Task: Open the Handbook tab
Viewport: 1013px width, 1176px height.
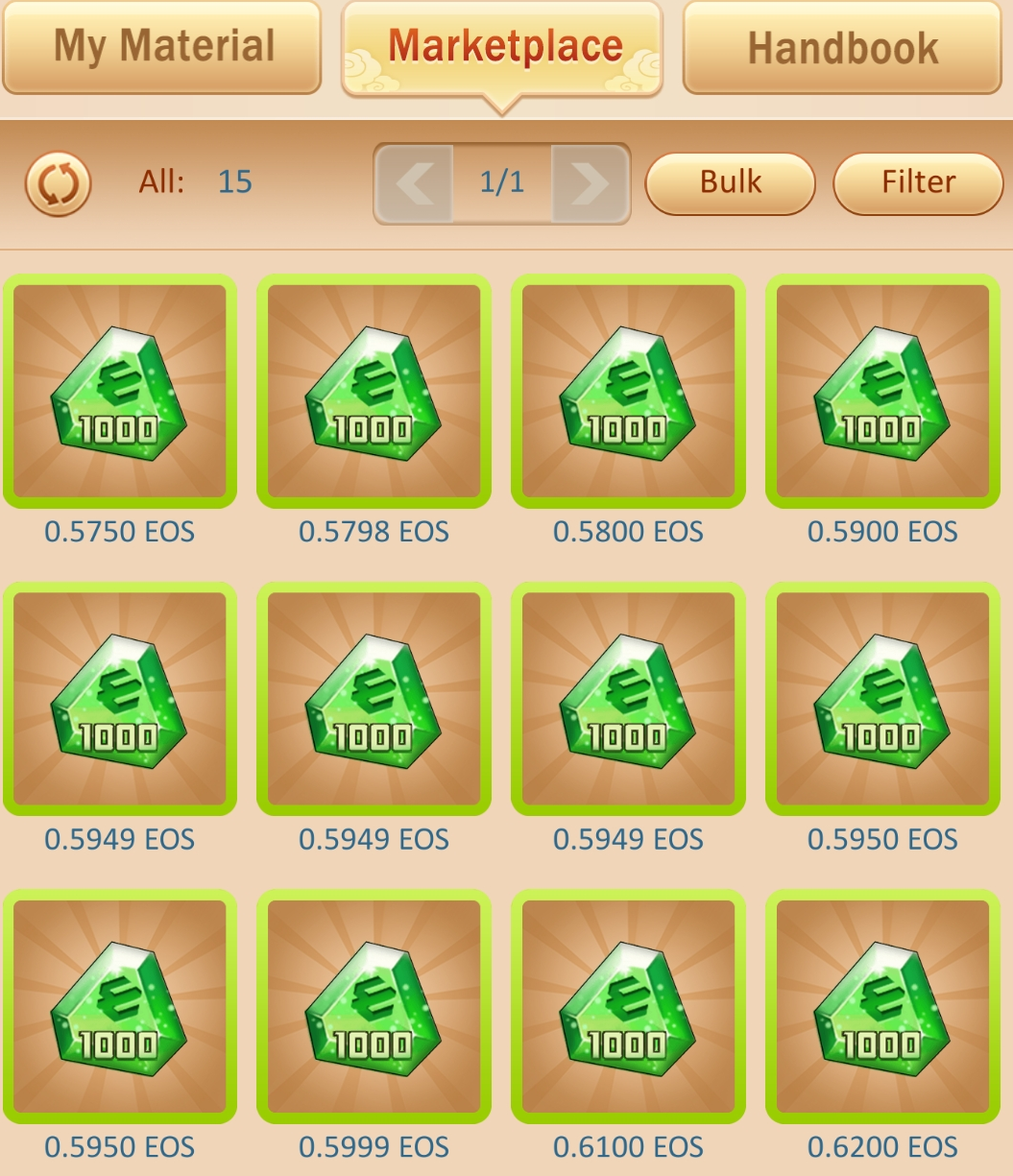Action: click(842, 47)
